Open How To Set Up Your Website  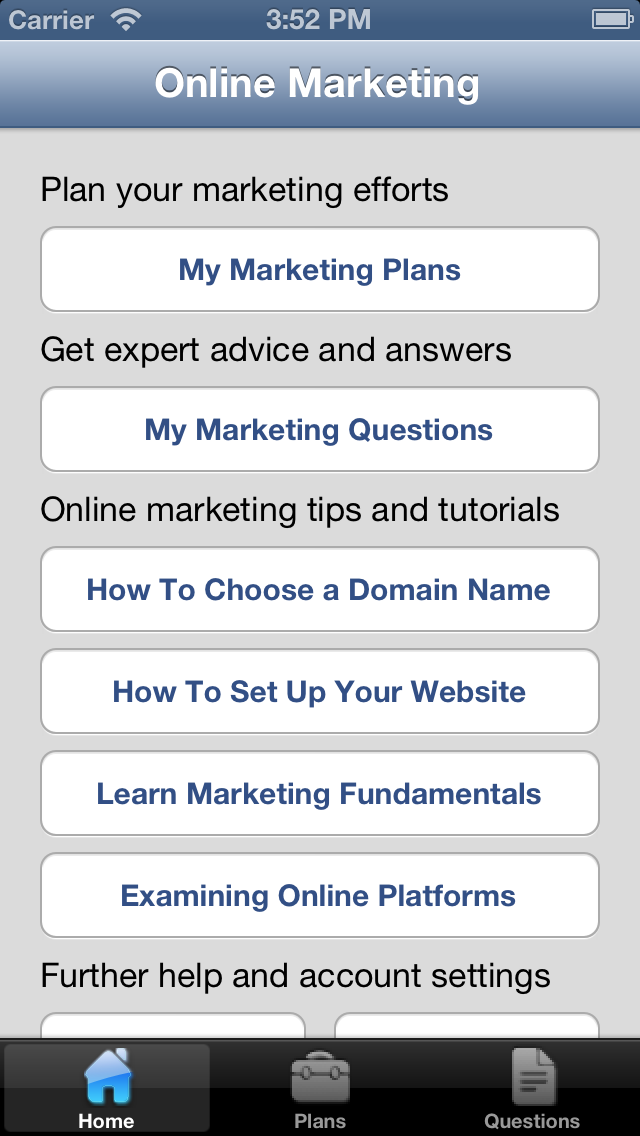point(320,692)
